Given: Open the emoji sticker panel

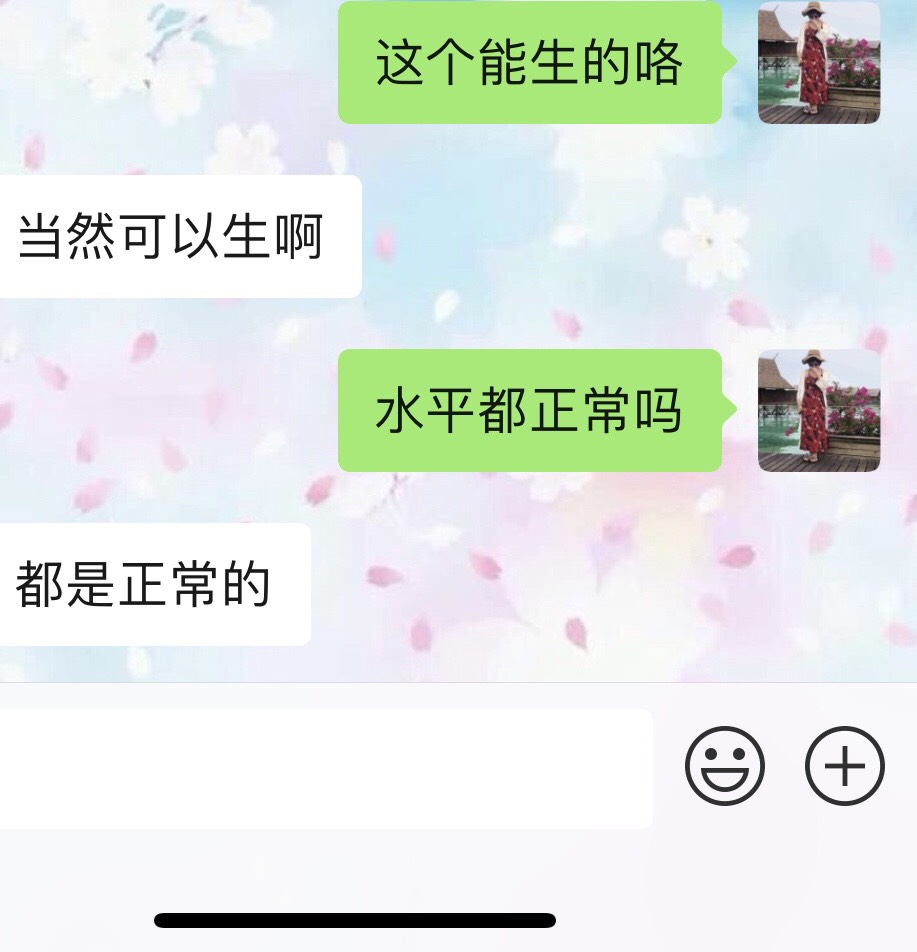Looking at the screenshot, I should (724, 767).
